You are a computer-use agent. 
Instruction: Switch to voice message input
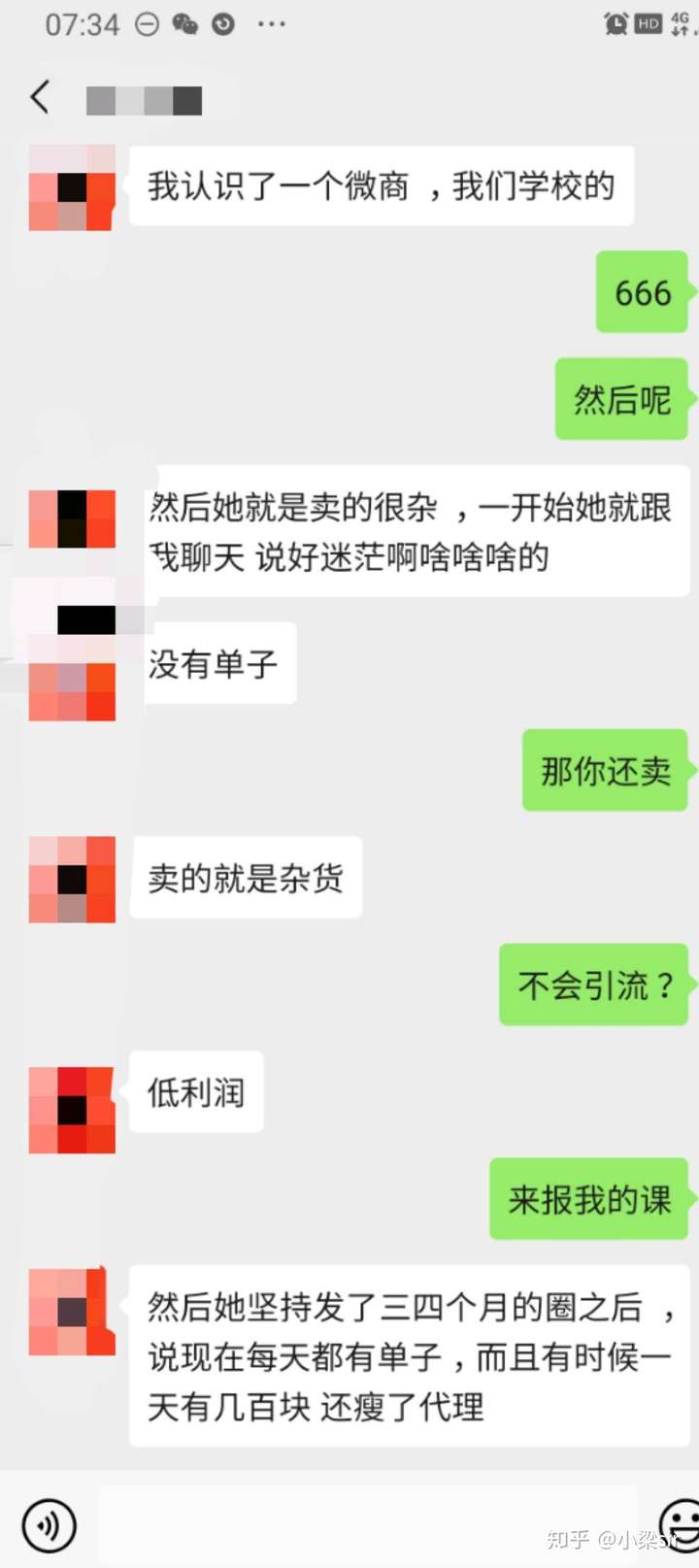coord(49,1525)
